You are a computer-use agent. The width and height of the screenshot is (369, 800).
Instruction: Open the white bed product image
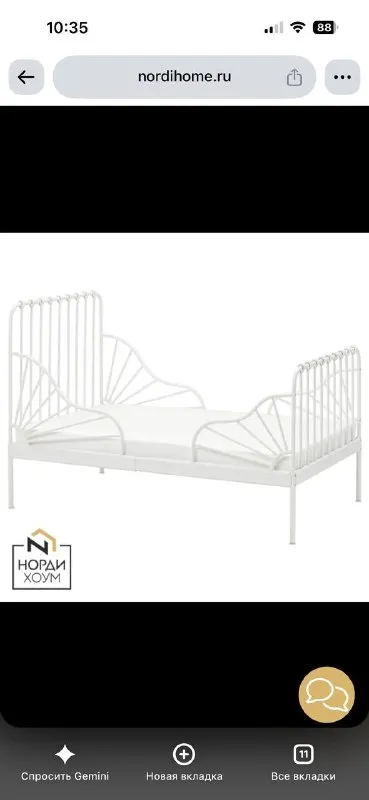pos(184,417)
